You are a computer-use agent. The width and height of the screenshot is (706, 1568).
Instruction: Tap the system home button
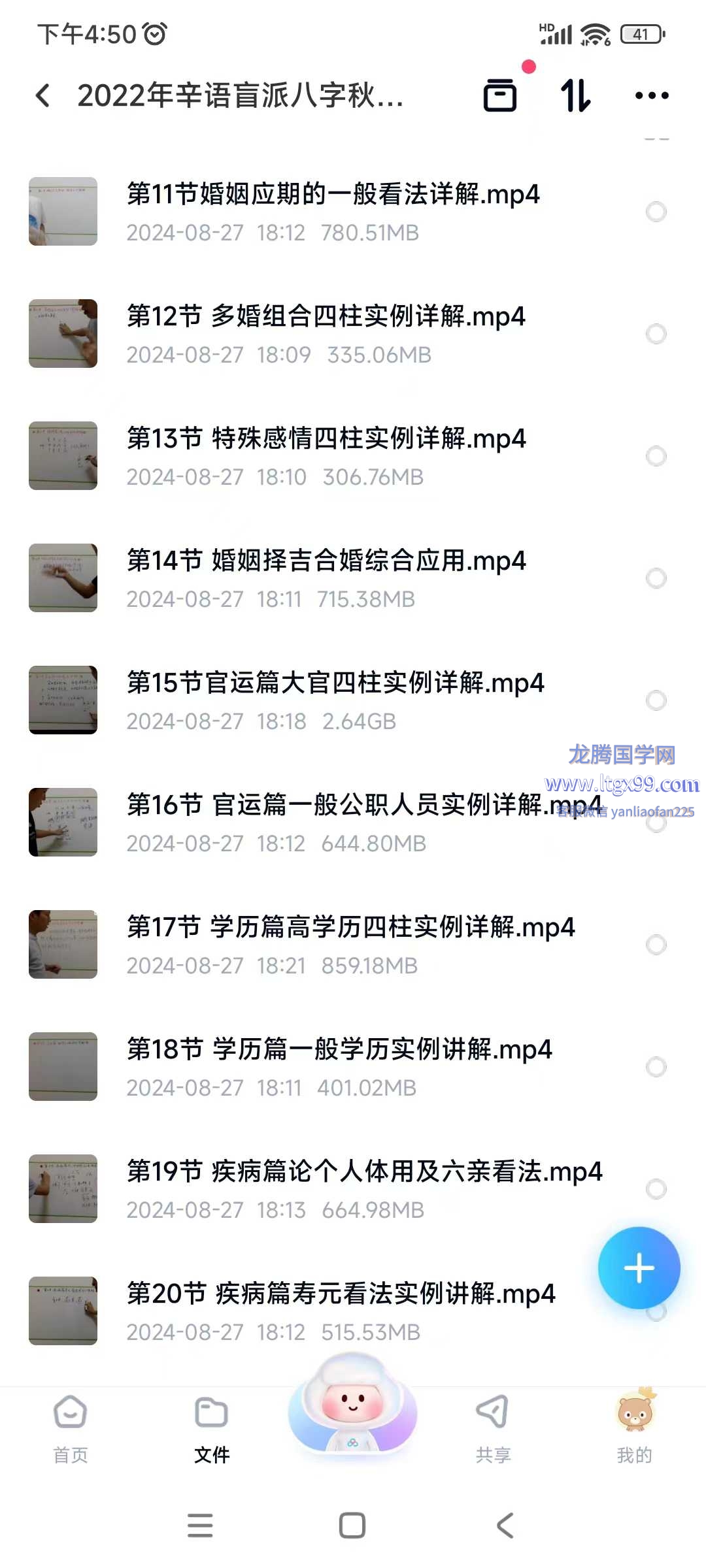pyautogui.click(x=352, y=1526)
